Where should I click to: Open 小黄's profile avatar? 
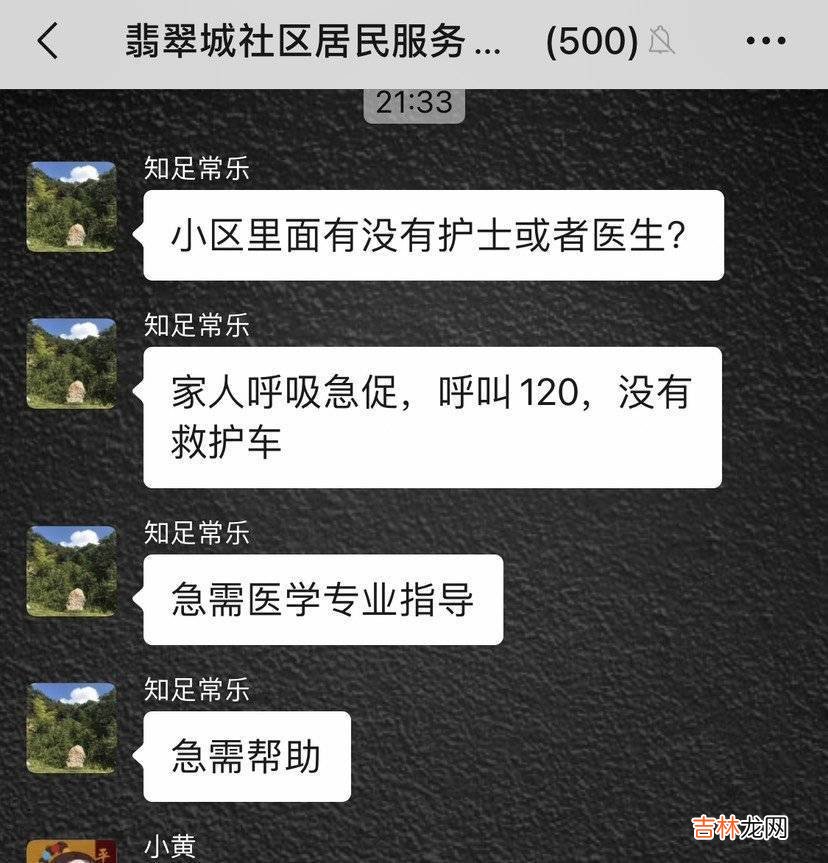point(71,852)
